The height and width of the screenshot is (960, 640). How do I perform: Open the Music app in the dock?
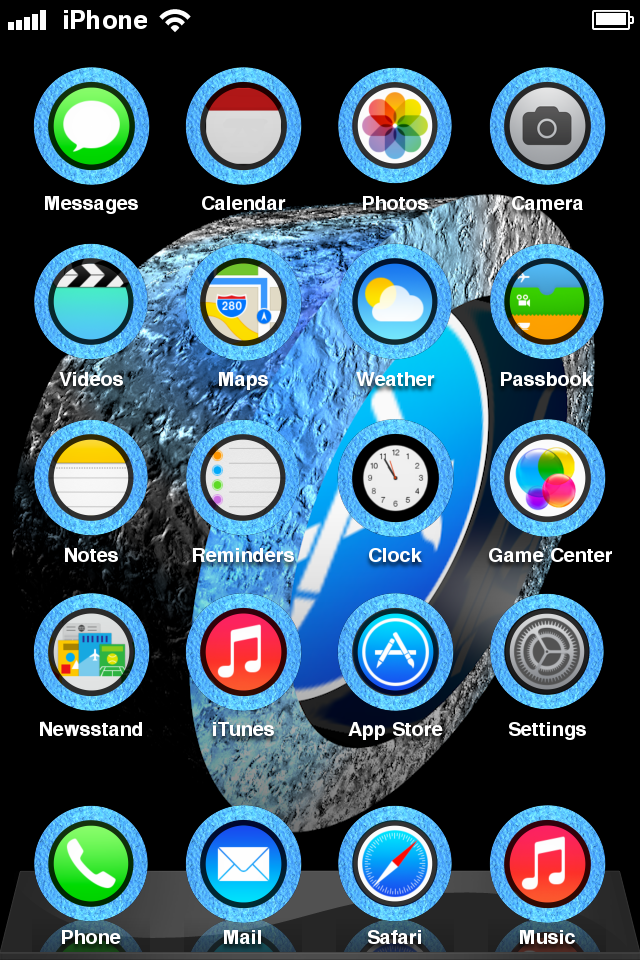pyautogui.click(x=547, y=863)
